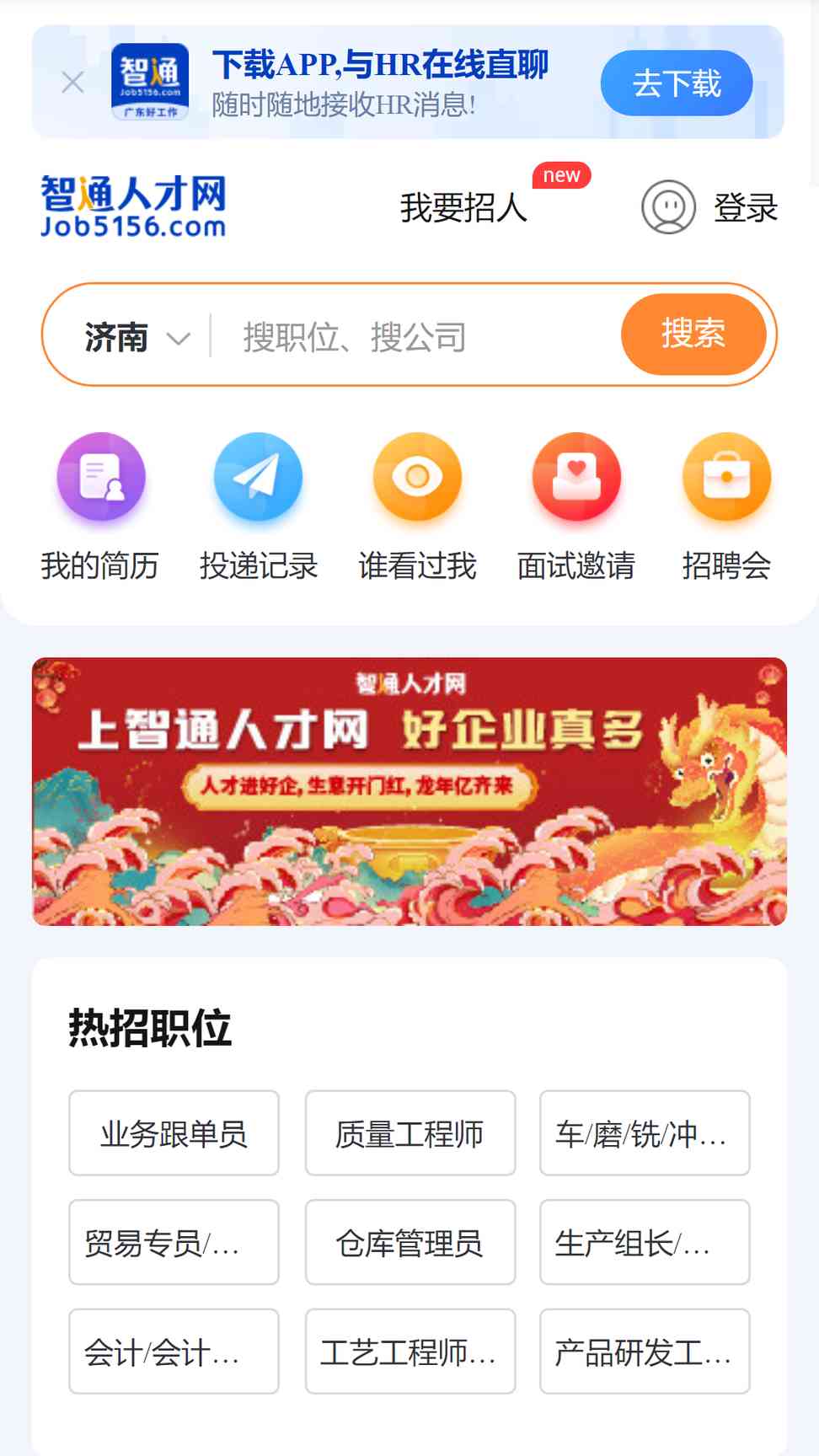Viewport: 819px width, 1456px height.
Task: Select the 仓库管理员 job chip
Action: [409, 1242]
